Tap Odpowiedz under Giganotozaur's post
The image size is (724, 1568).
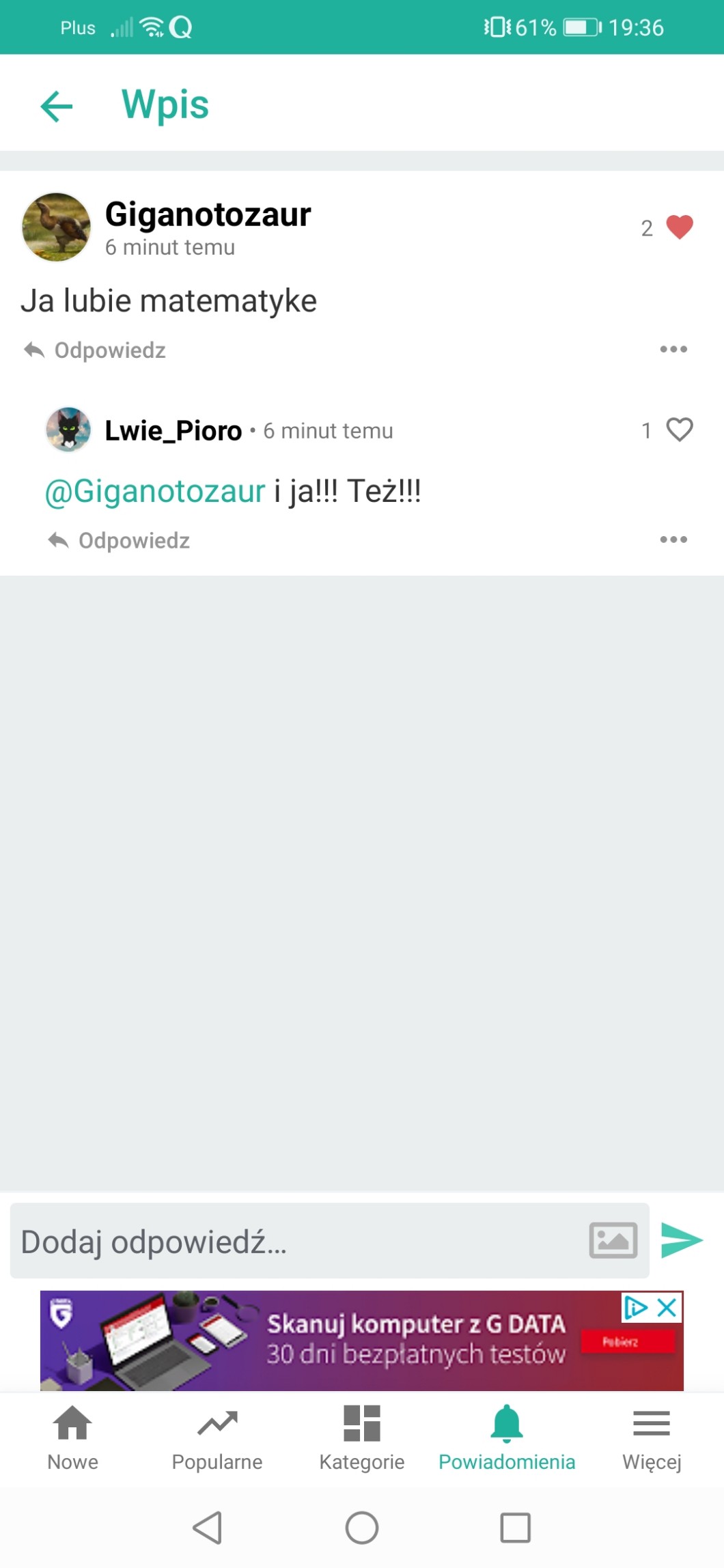(x=96, y=350)
